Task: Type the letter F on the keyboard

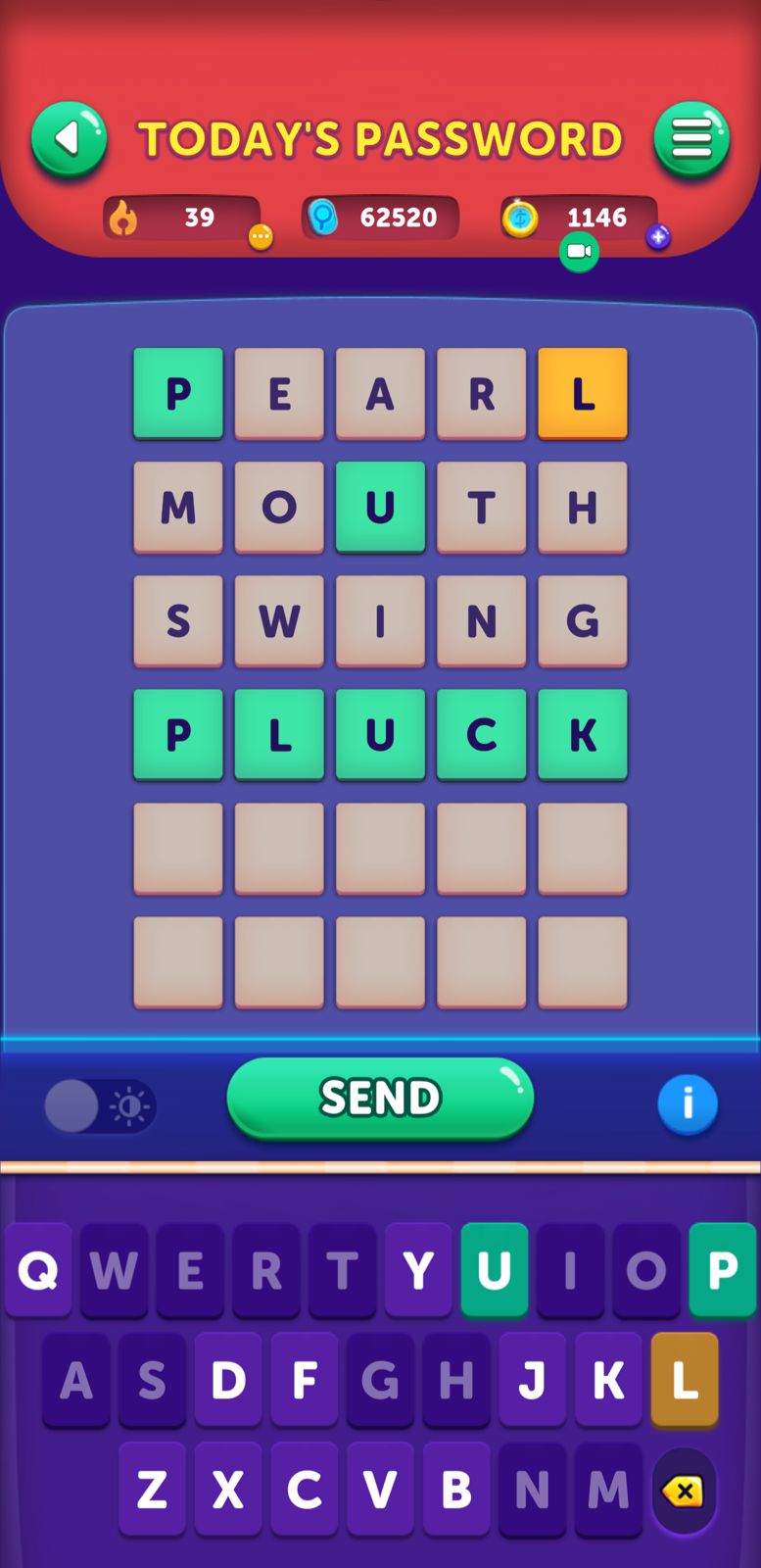Action: click(x=304, y=1380)
